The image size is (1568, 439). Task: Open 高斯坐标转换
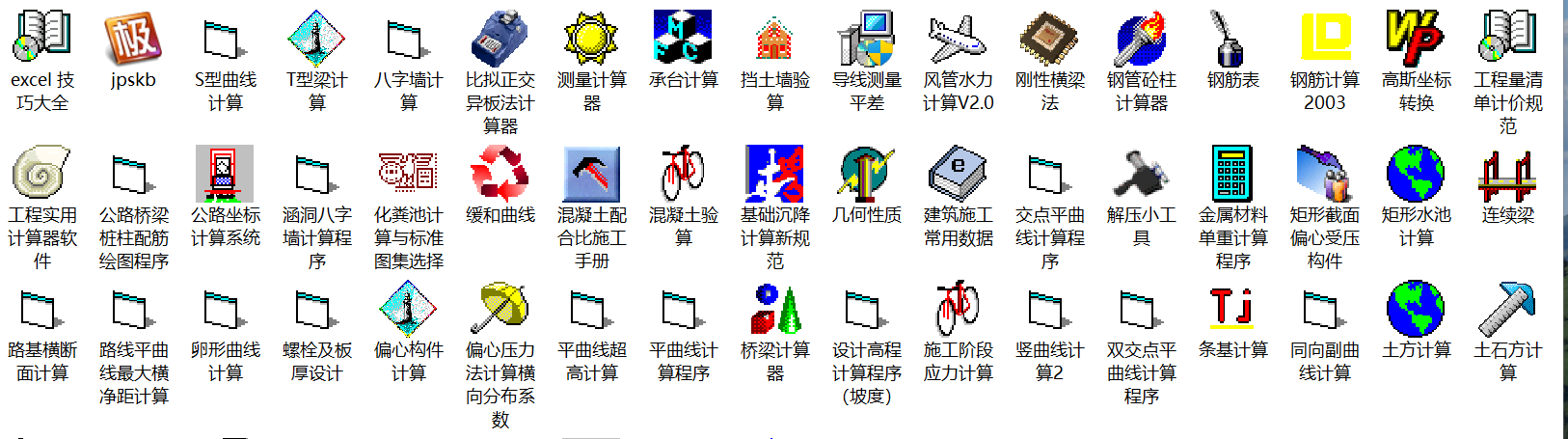[x=1416, y=39]
